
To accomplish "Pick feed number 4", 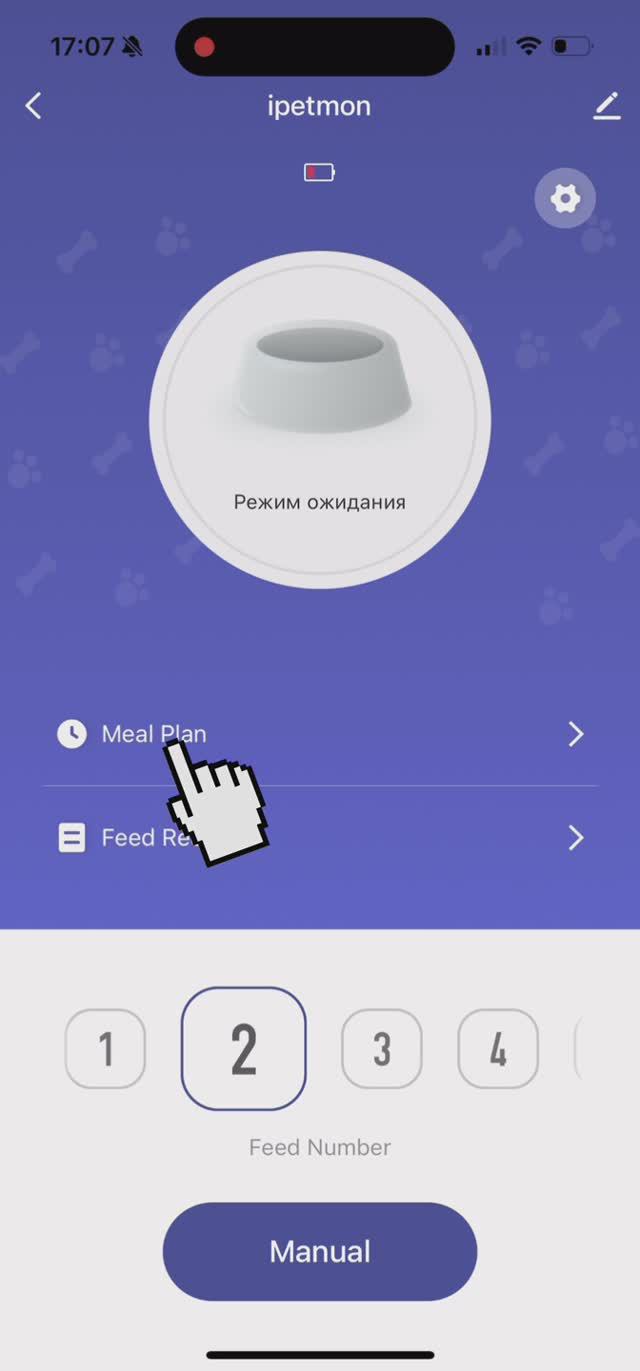I will tap(498, 1049).
